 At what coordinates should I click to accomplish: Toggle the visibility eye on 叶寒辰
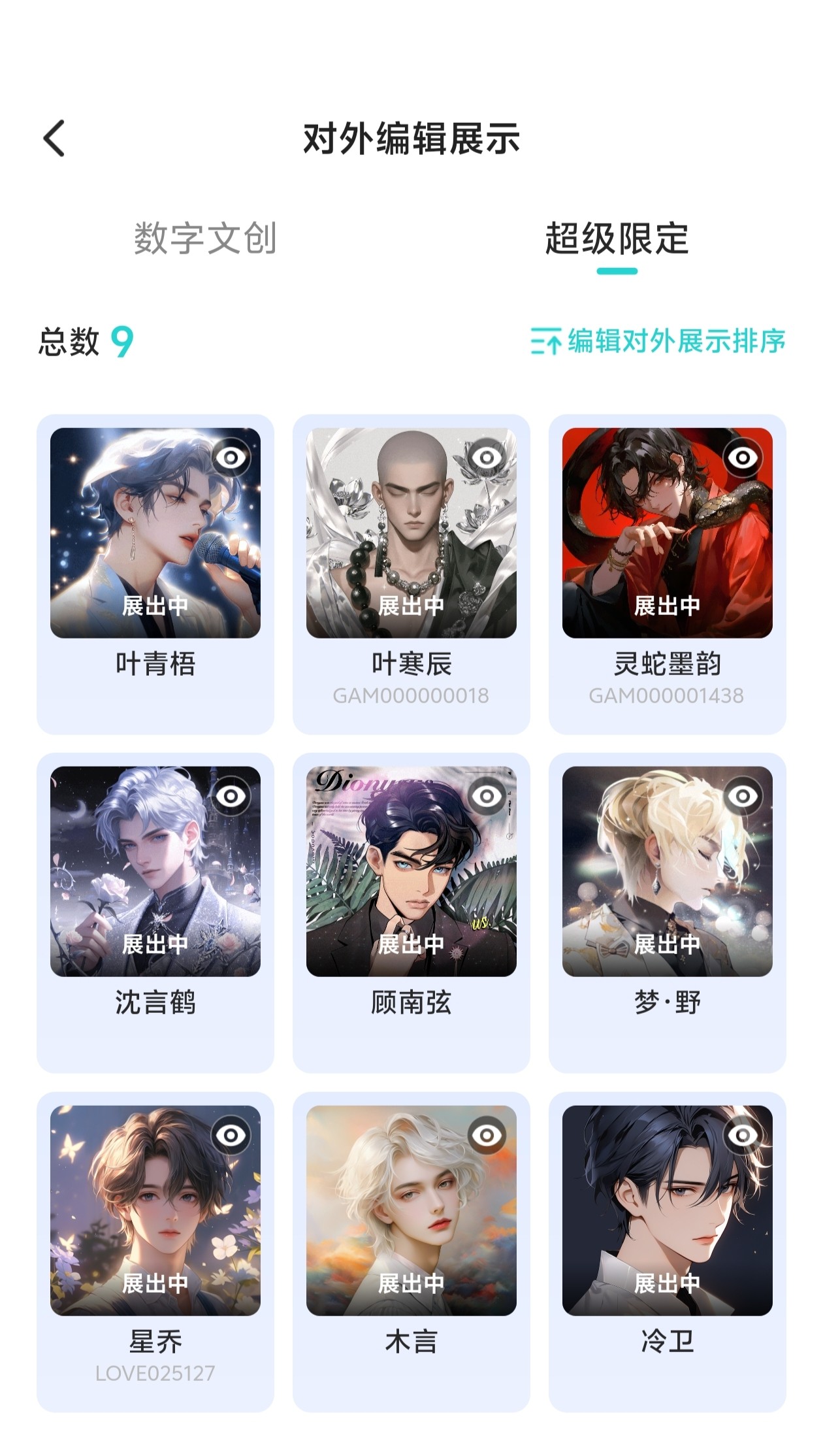[487, 457]
